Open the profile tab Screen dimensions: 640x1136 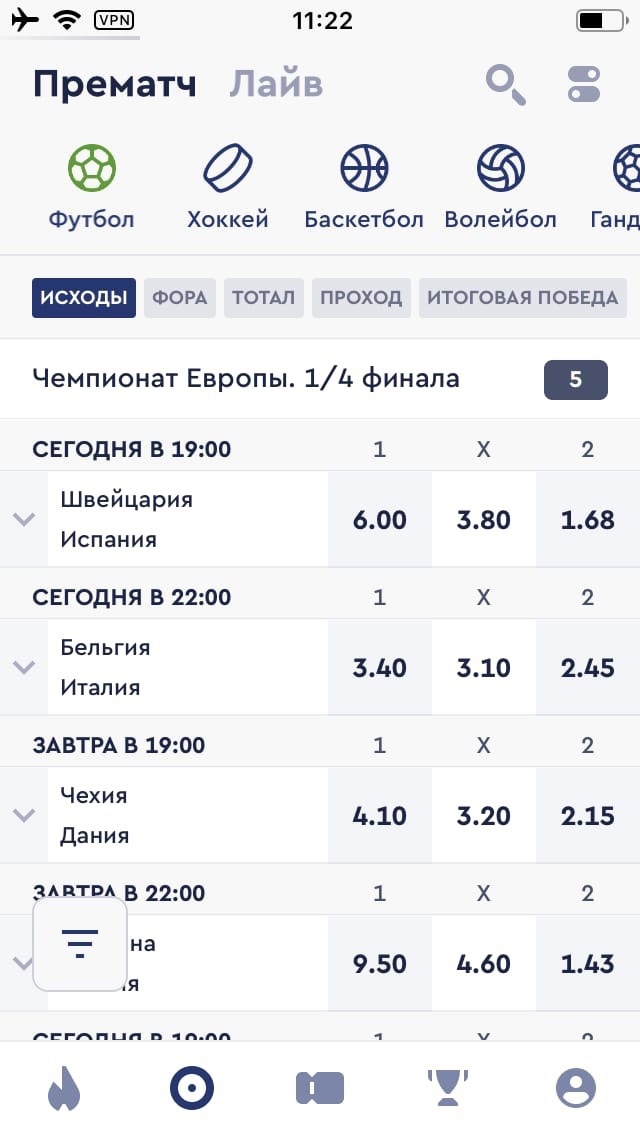(575, 1088)
